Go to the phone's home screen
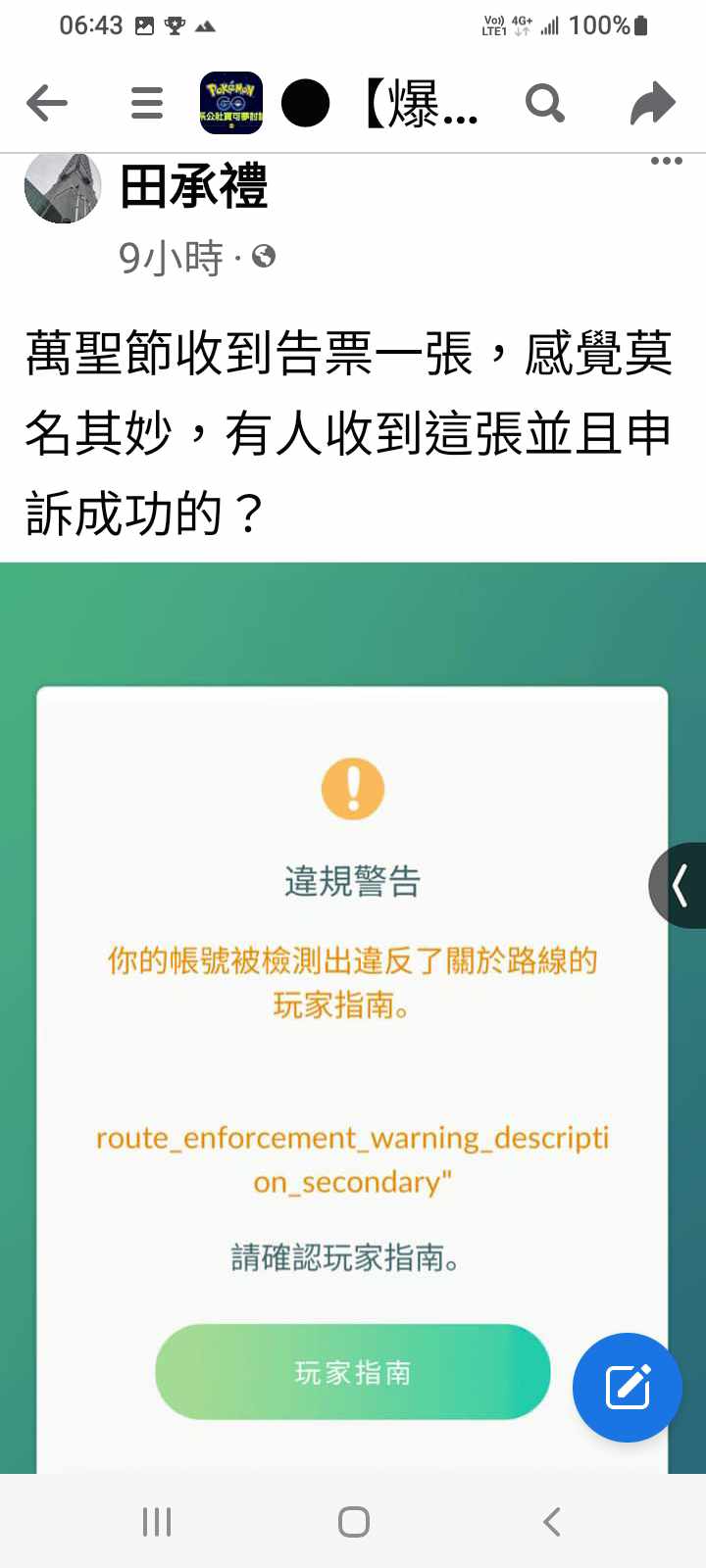The height and width of the screenshot is (1568, 706). point(353,1522)
